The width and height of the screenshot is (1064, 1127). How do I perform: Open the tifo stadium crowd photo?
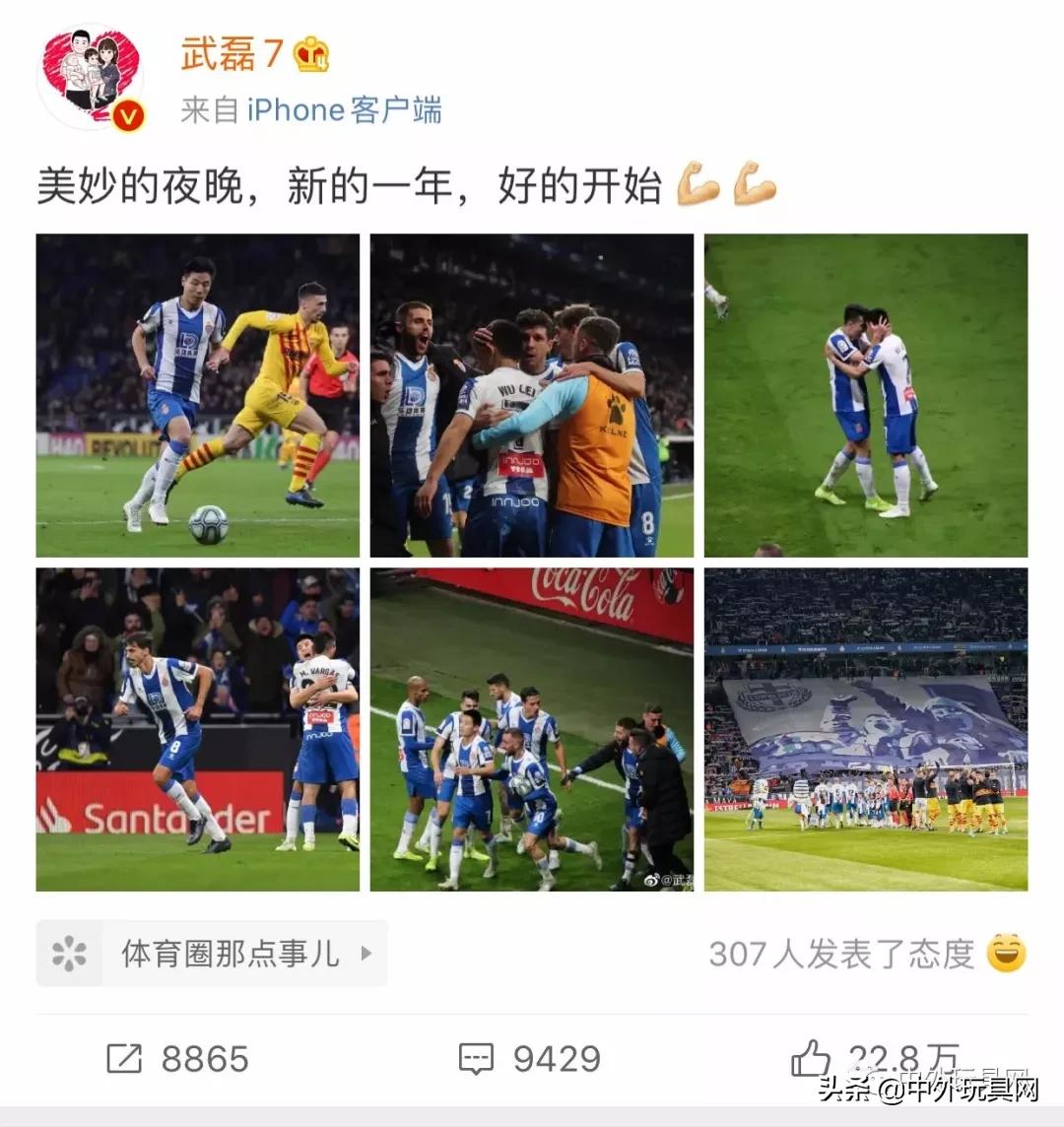point(867,729)
